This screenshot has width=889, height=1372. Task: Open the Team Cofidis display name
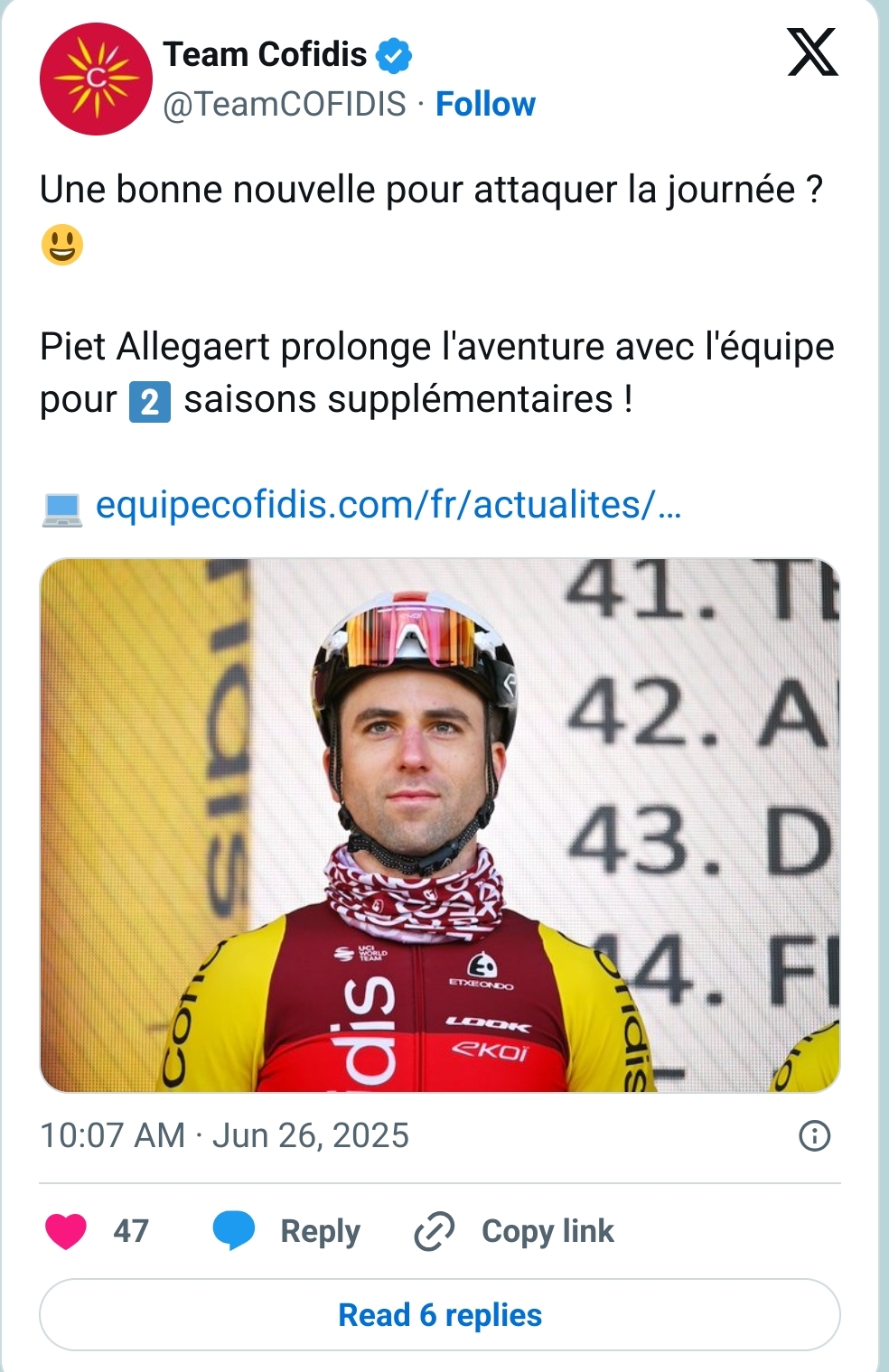(265, 55)
